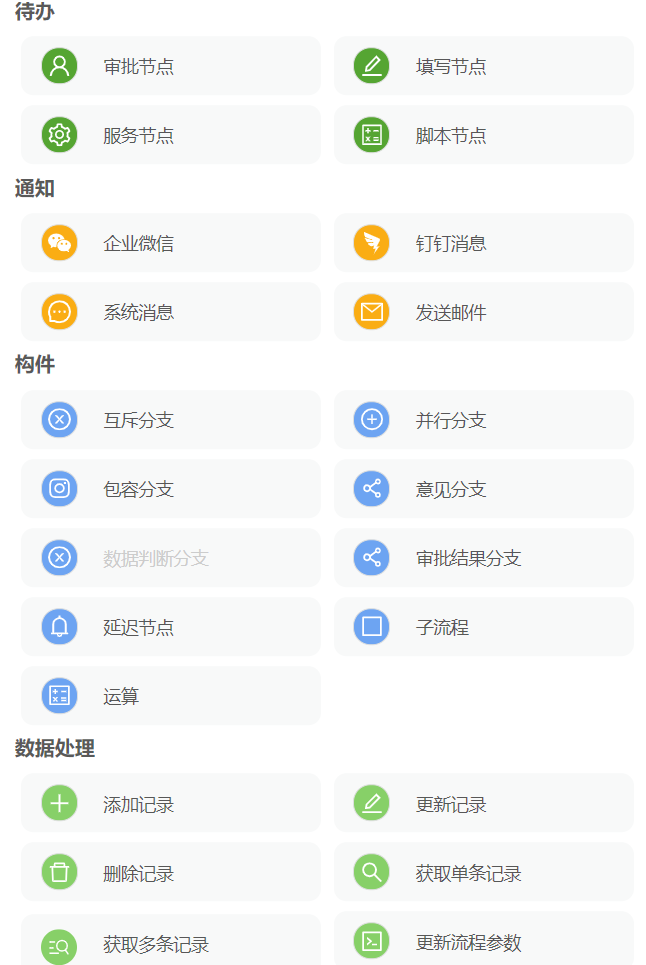Select the 审批节点 item
The width and height of the screenshot is (646, 965).
coord(170,66)
